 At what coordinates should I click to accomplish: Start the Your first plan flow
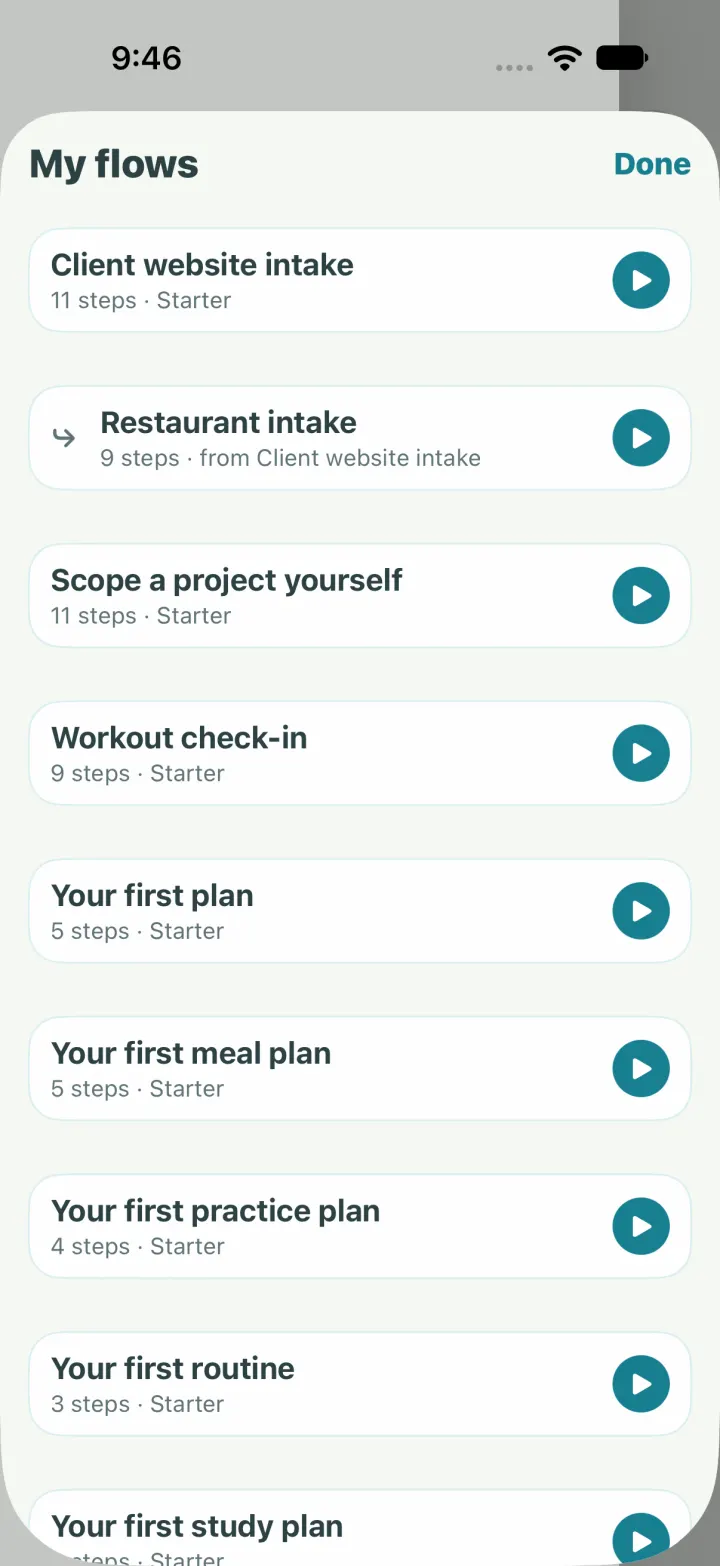[641, 911]
